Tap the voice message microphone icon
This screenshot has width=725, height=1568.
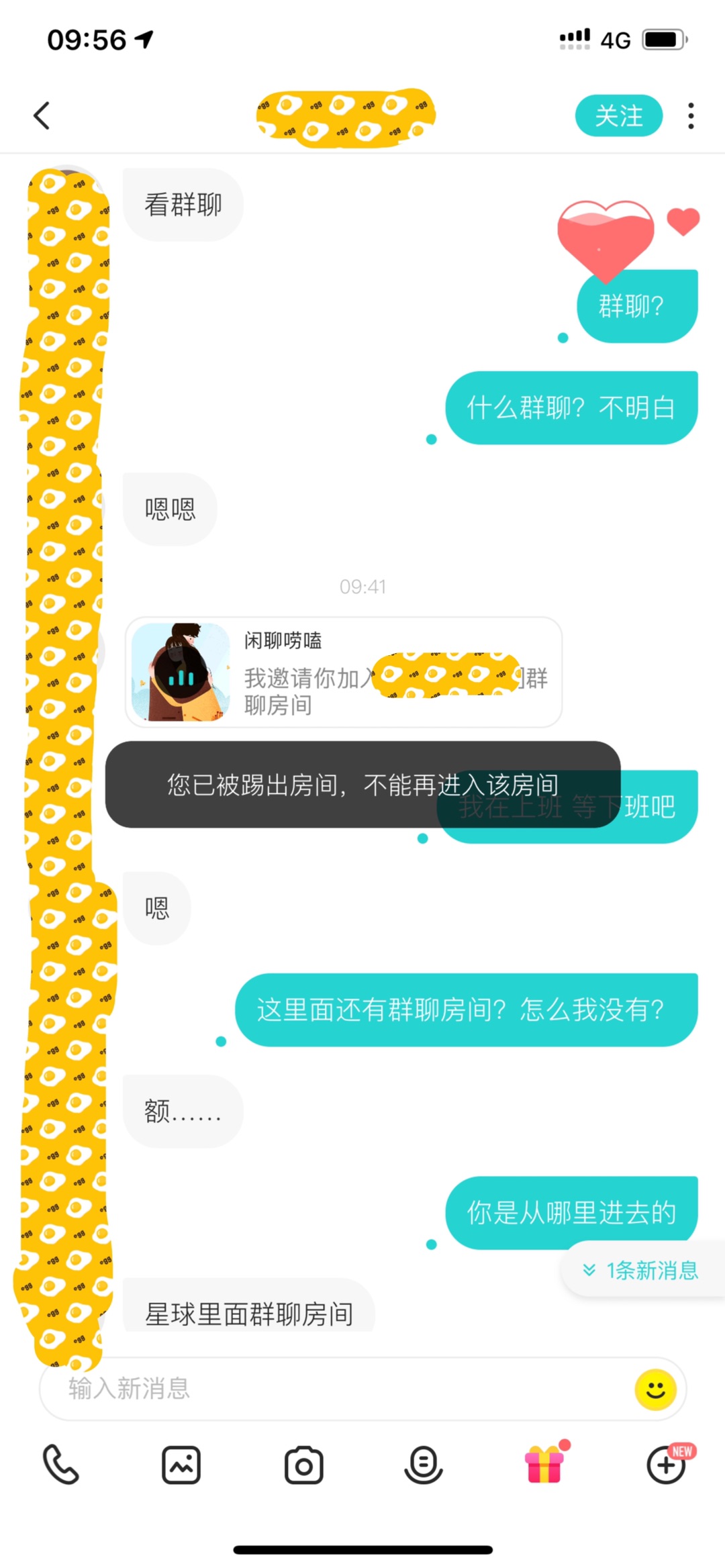424,1465
